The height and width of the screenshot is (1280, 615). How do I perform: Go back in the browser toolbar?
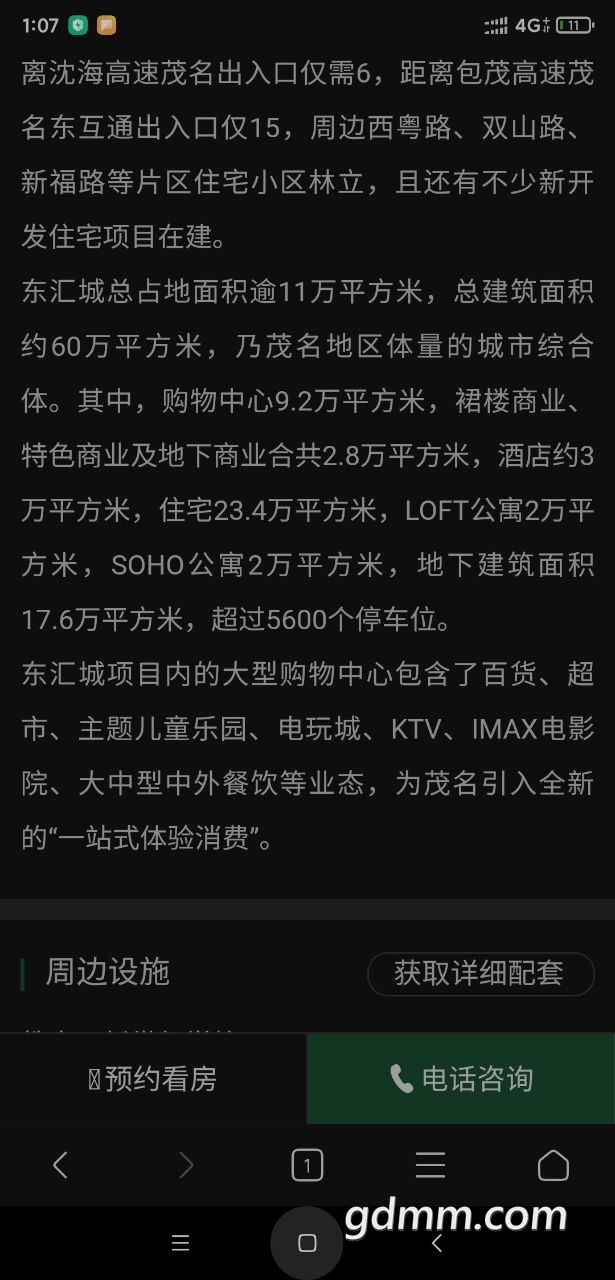60,1165
